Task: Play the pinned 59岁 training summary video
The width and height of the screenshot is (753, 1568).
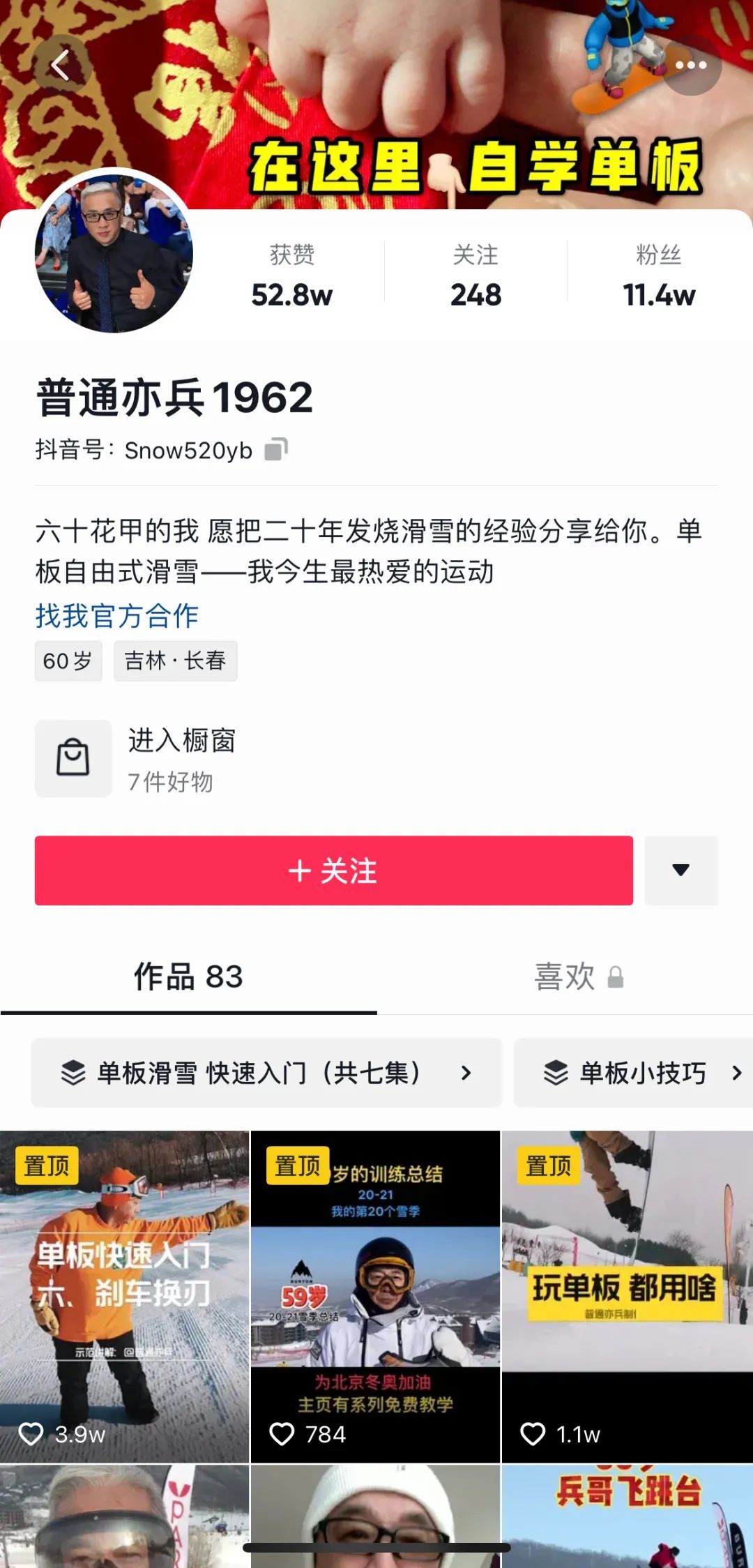Action: (x=375, y=1296)
